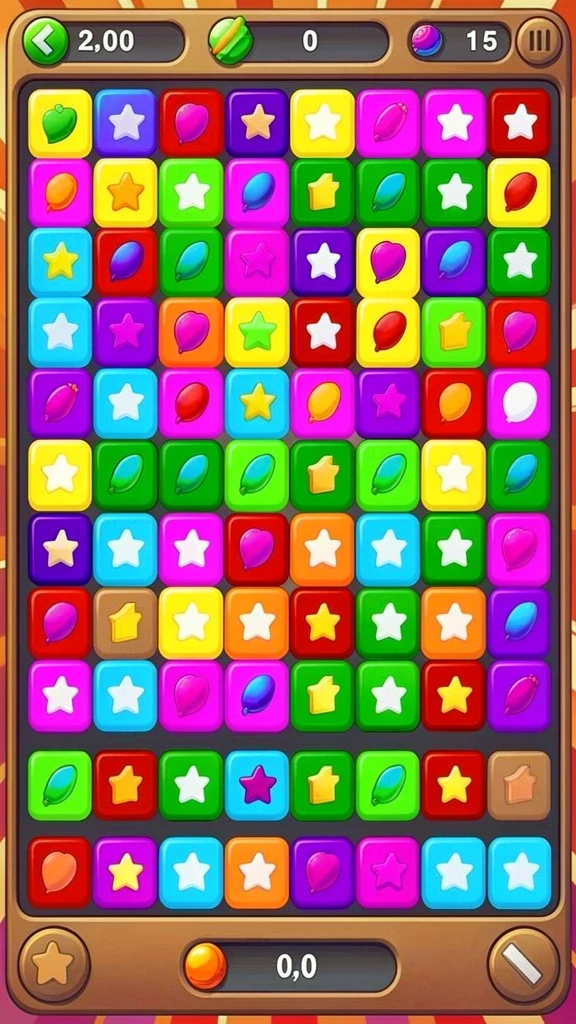Tap the yellow tile with green heart
The height and width of the screenshot is (1024, 576).
click(60, 123)
